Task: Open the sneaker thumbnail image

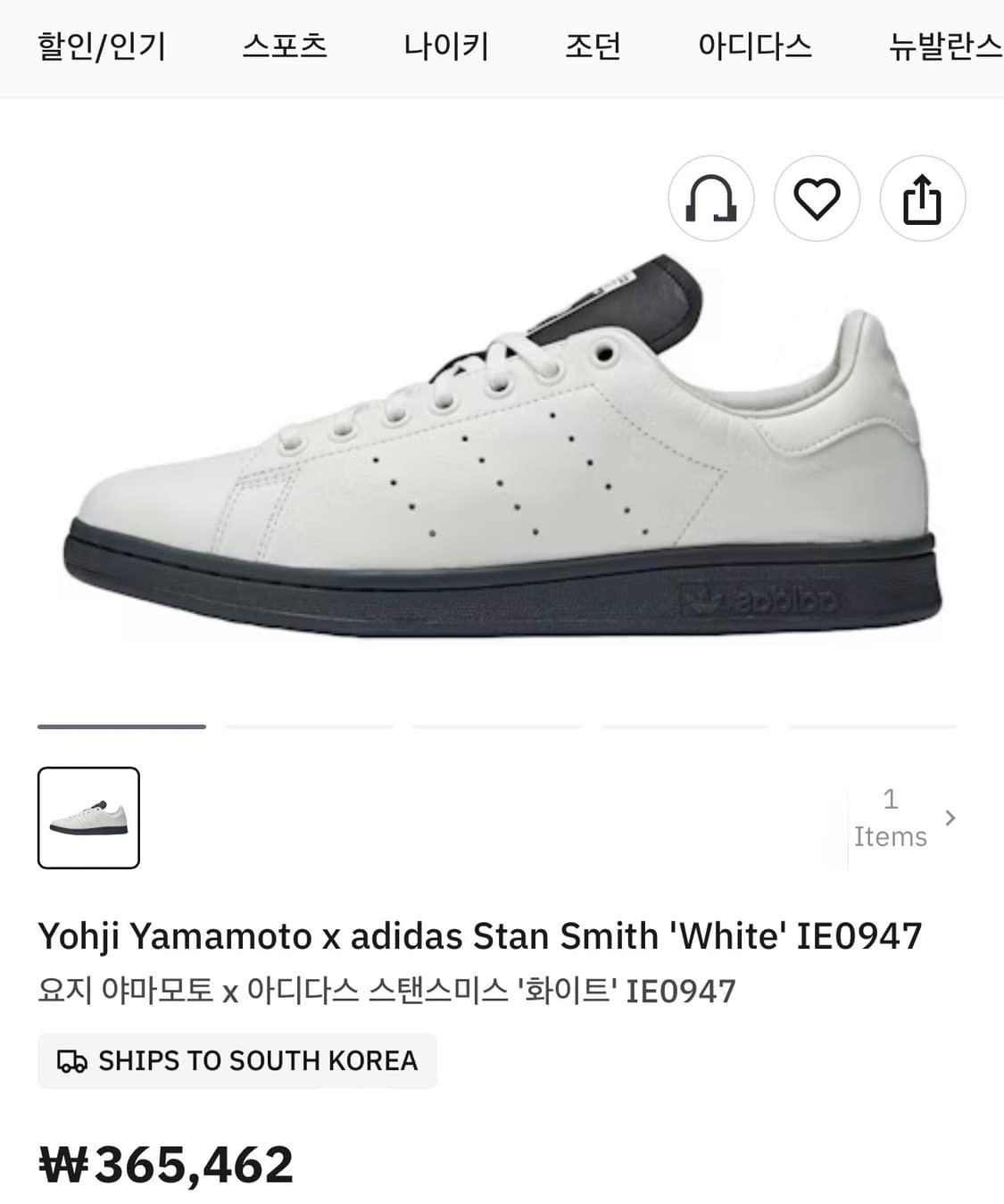Action: (x=87, y=818)
